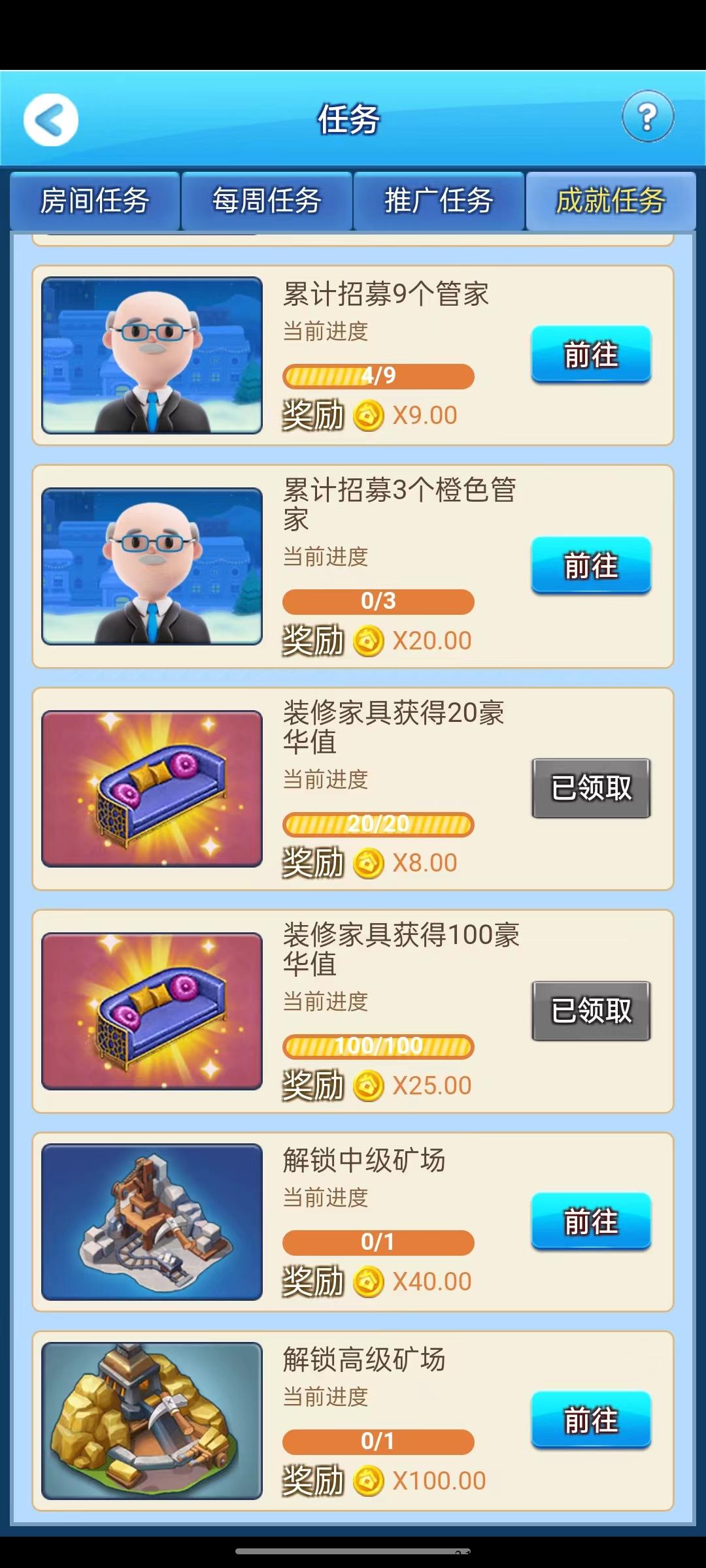The image size is (706, 1568).
Task: Open the help question mark icon
Action: click(648, 118)
